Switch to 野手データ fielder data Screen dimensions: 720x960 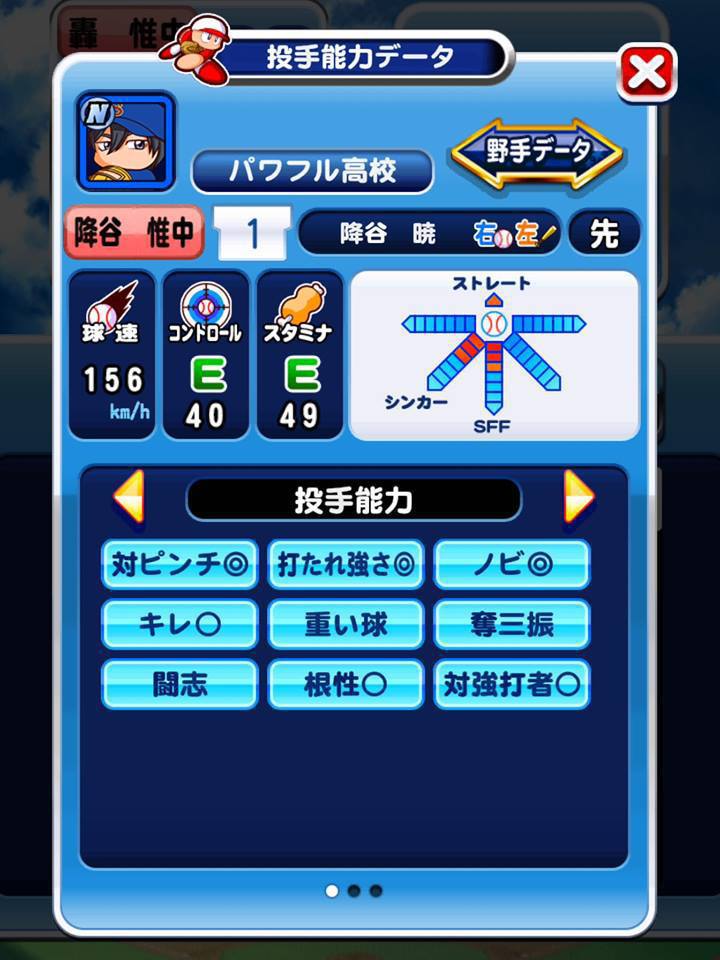(x=537, y=152)
